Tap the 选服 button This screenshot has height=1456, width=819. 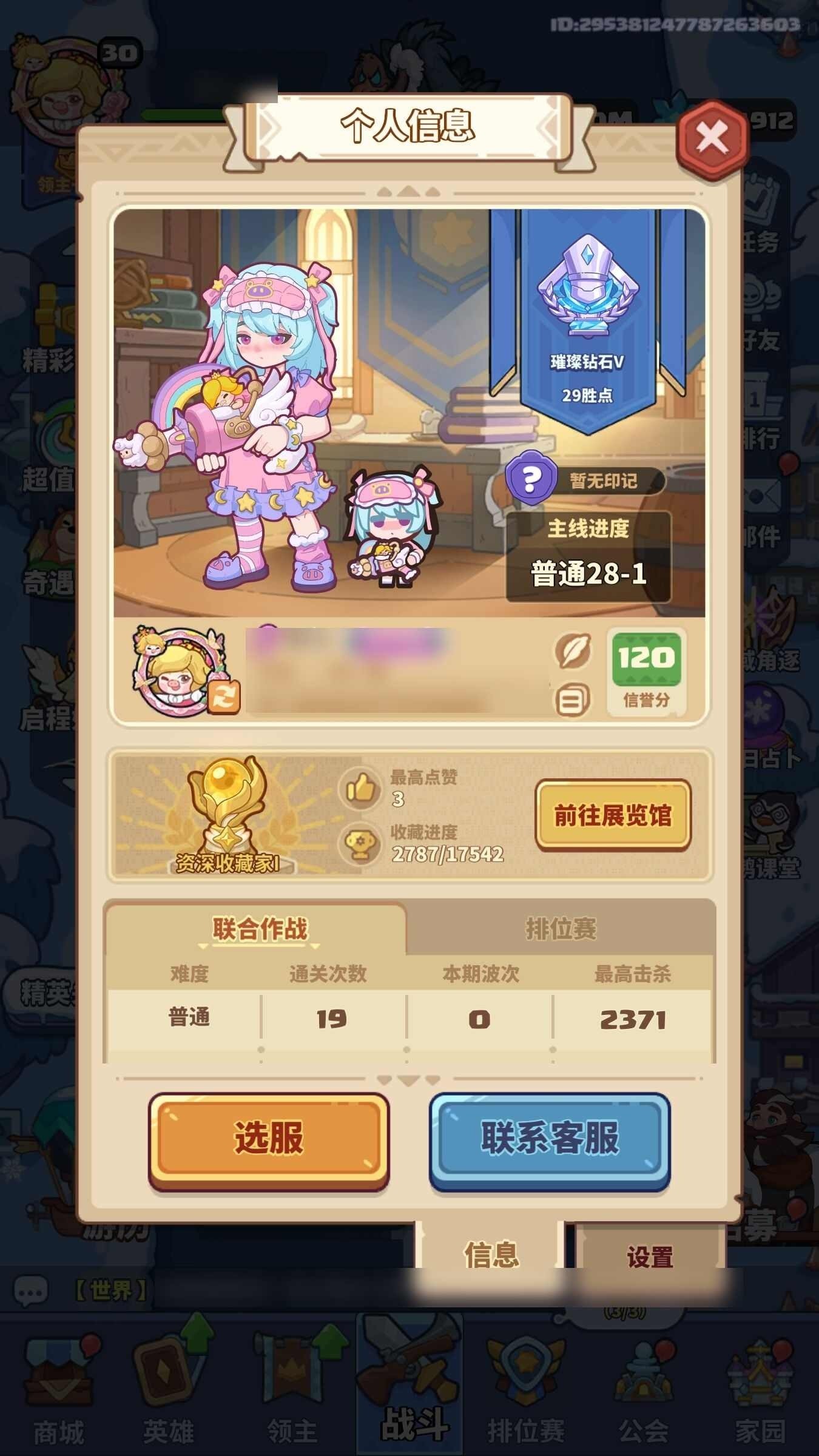tap(269, 1138)
